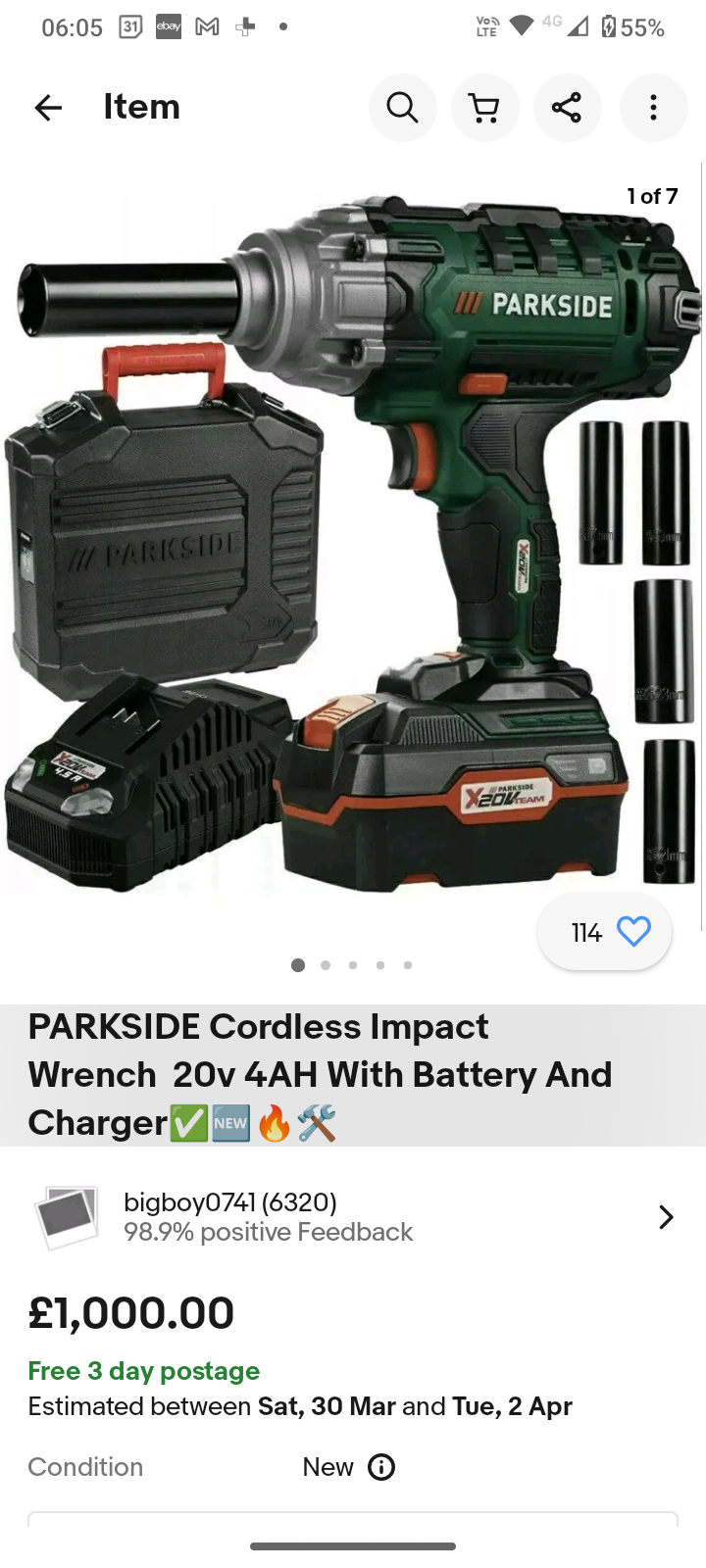The height and width of the screenshot is (1568, 706).
Task: View seller bigboy0741 profile
Action: pos(353,1217)
